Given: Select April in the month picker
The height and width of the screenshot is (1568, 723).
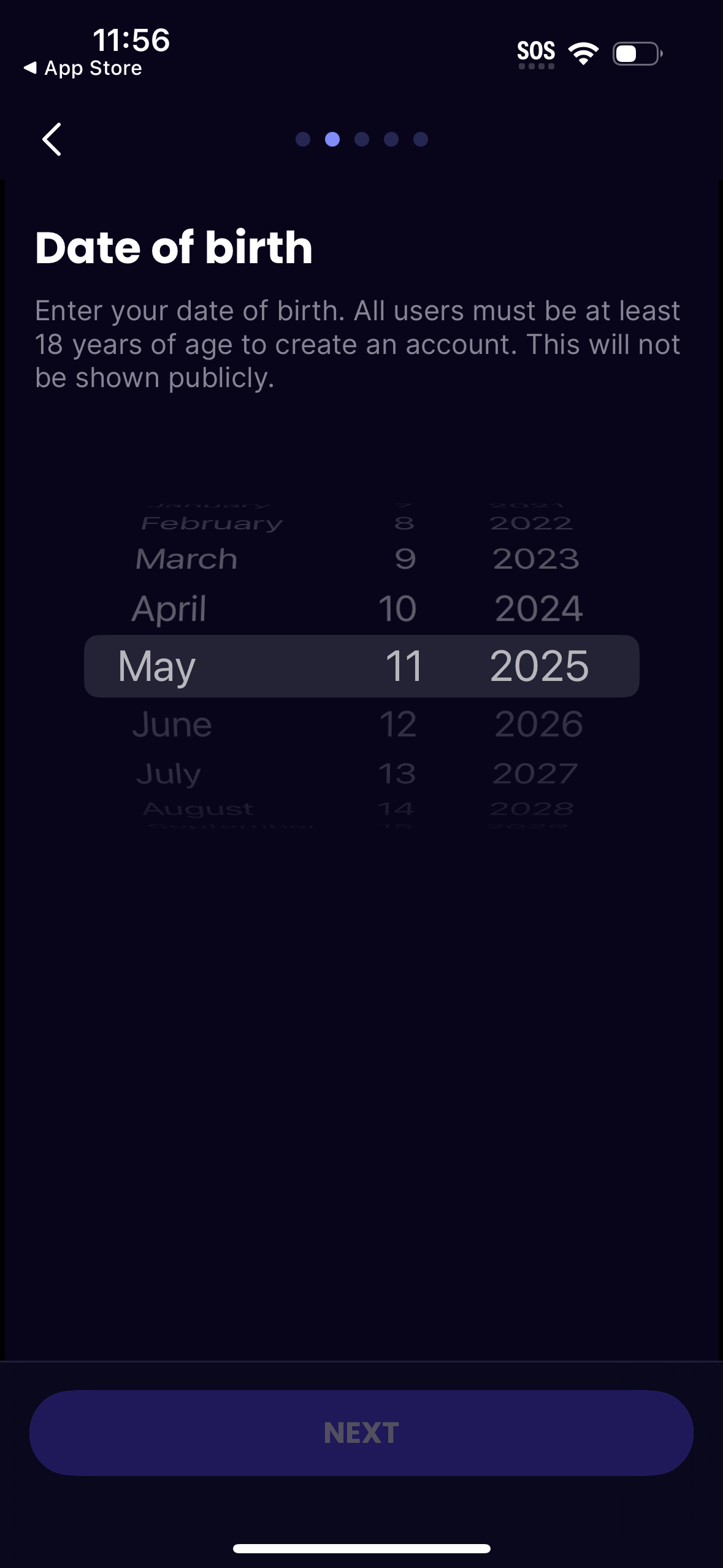Looking at the screenshot, I should 169,609.
